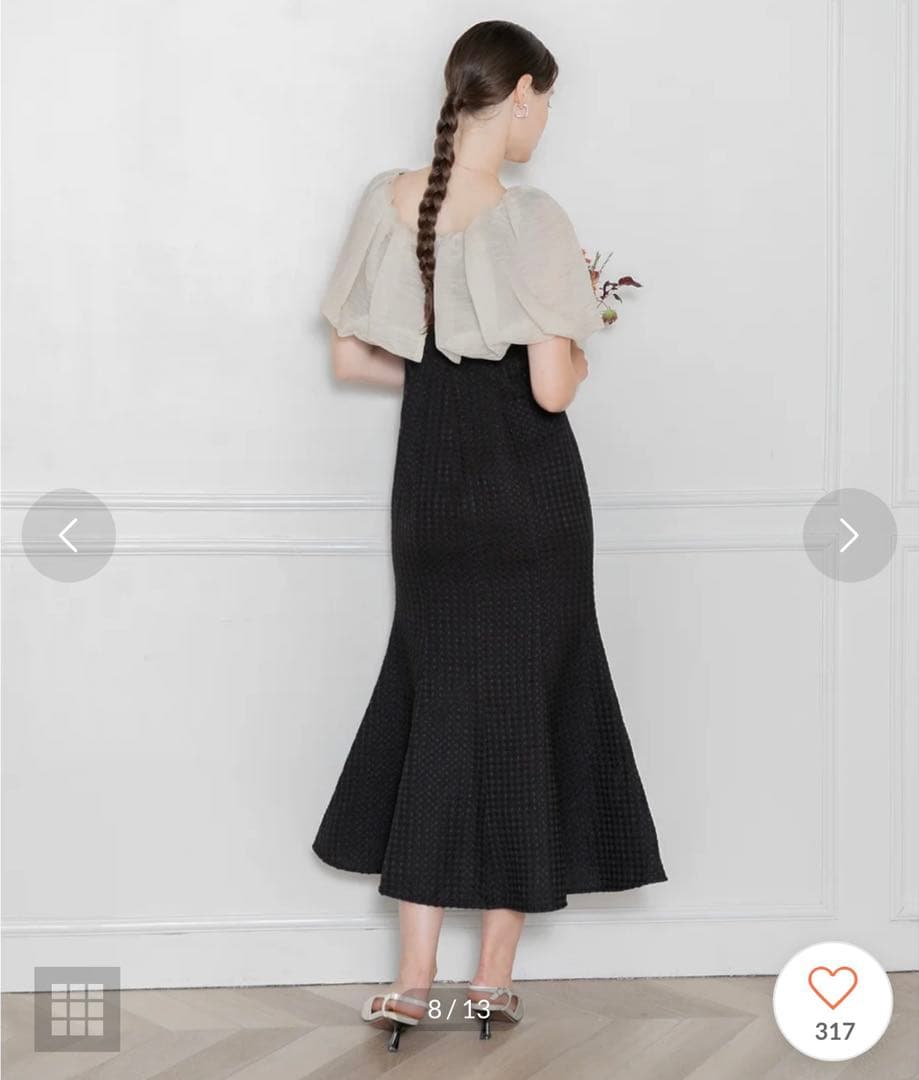Image resolution: width=919 pixels, height=1080 pixels.
Task: Go to the previous product image
Action: [68, 535]
